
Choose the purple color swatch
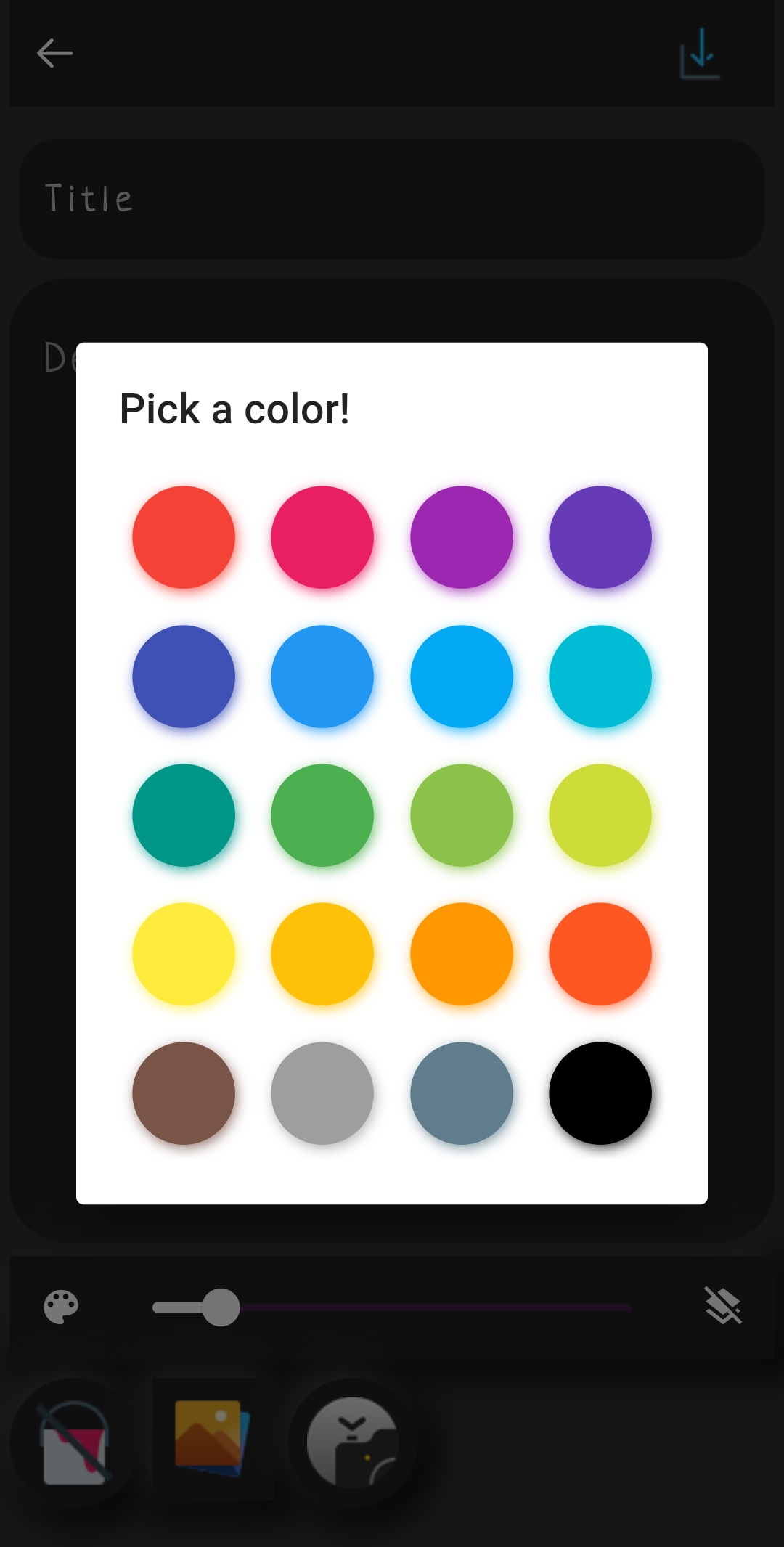click(x=462, y=537)
